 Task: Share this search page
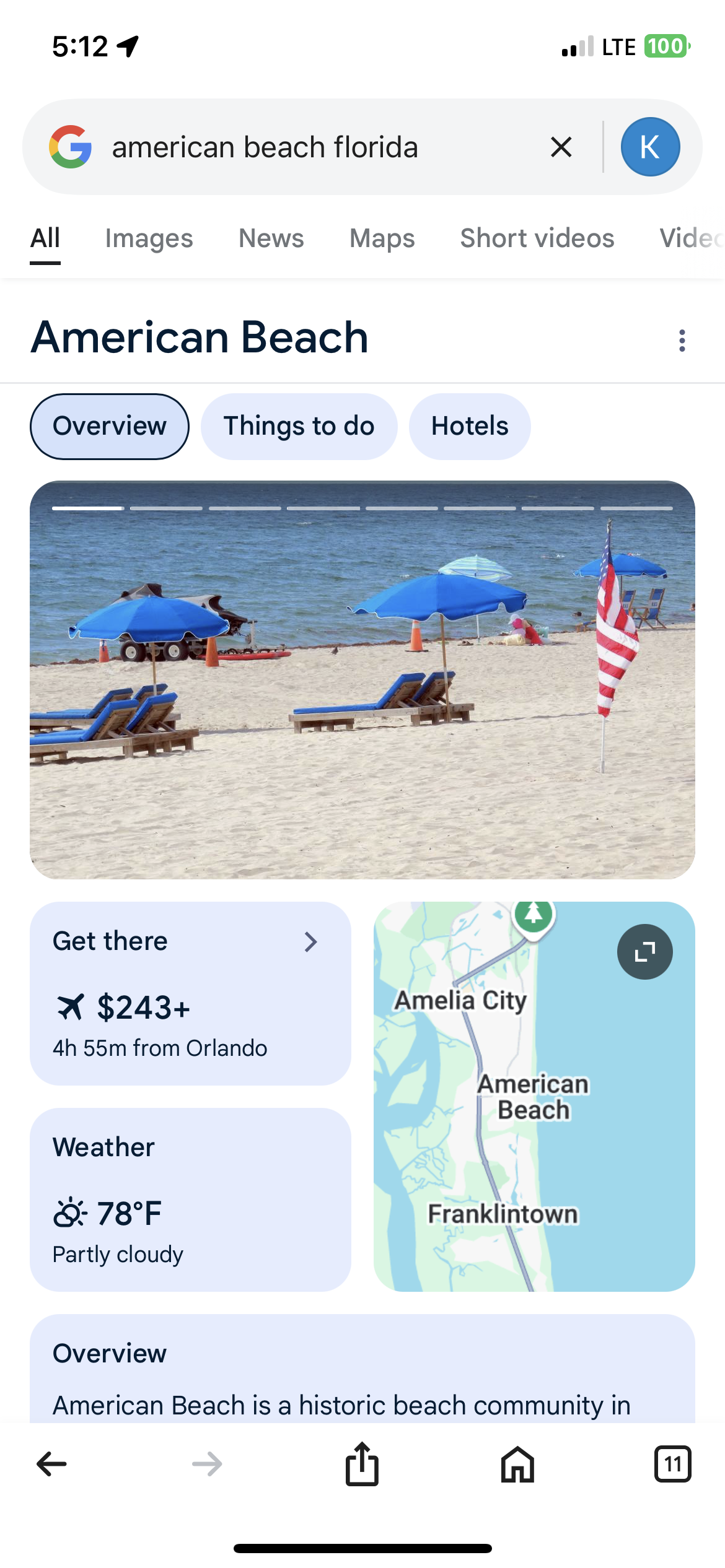point(362,1464)
